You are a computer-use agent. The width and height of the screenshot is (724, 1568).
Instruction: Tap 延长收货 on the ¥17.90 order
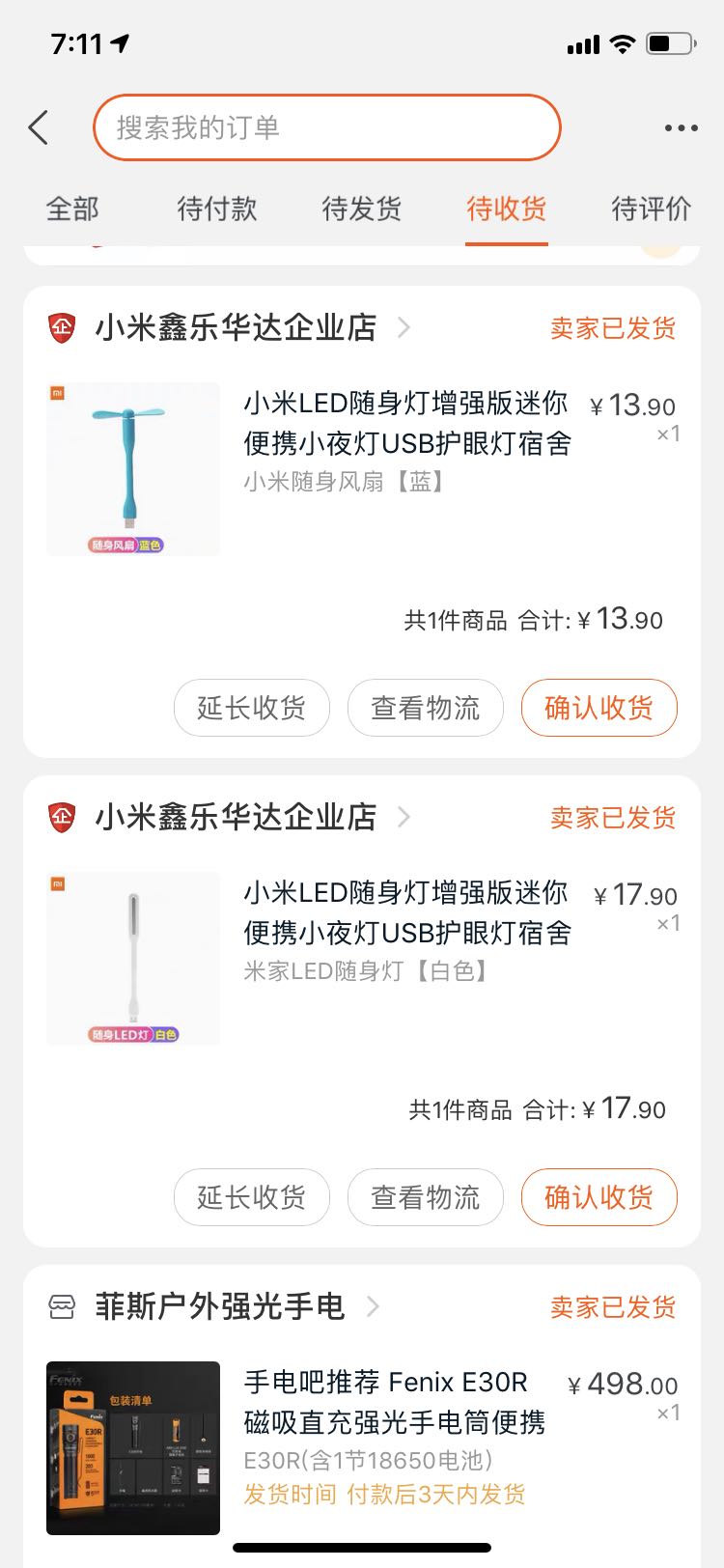251,1197
